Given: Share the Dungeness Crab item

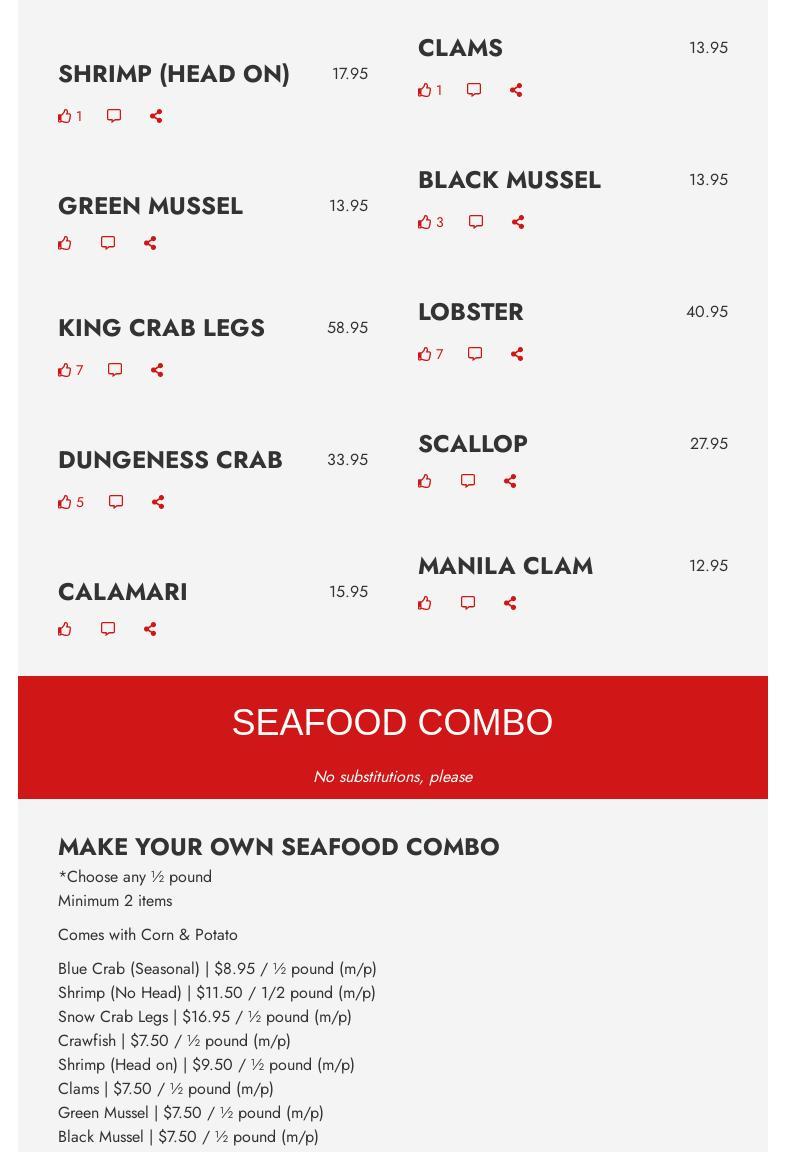Looking at the screenshot, I should click(x=158, y=502).
